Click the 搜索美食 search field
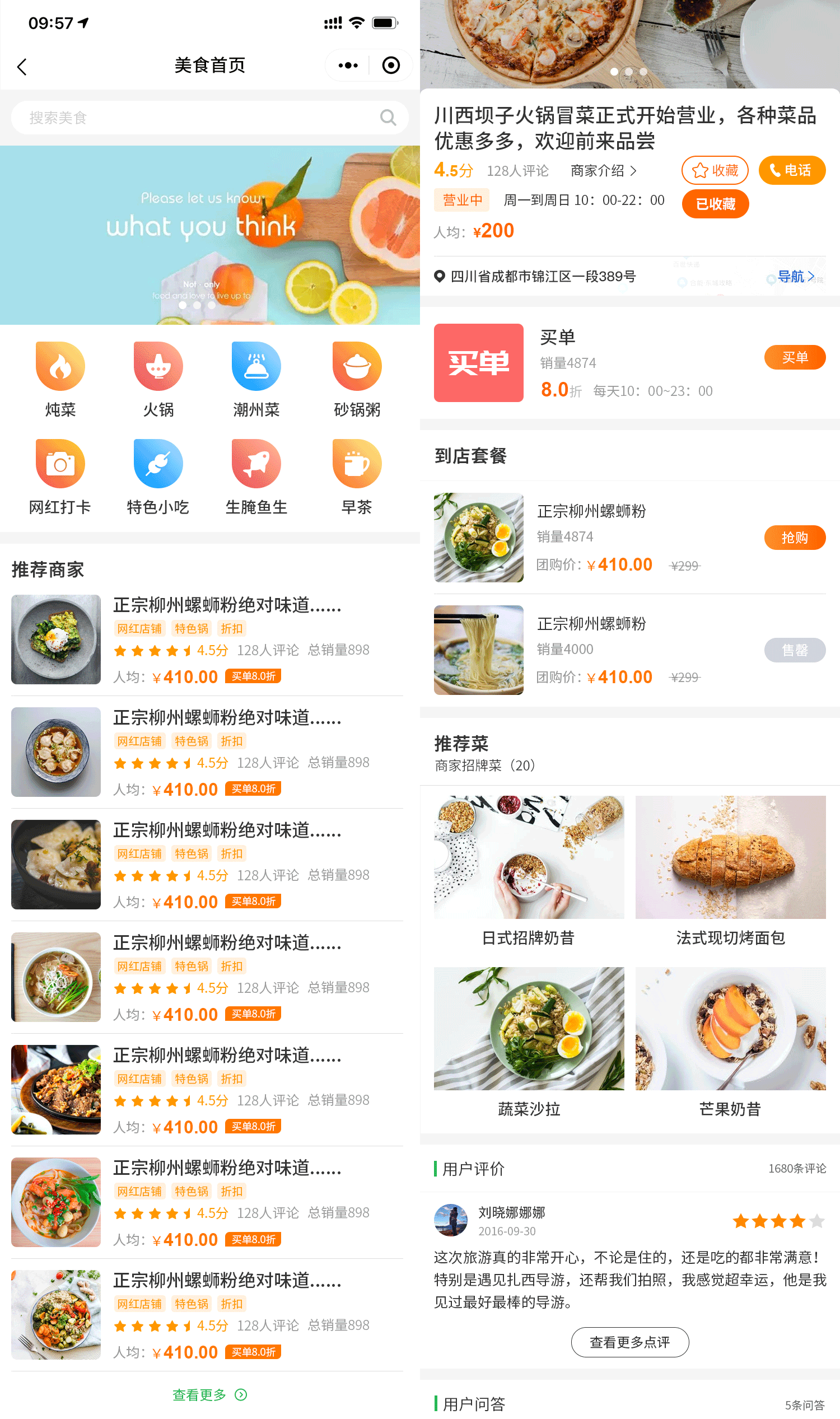The height and width of the screenshot is (1419, 840). pos(209,117)
